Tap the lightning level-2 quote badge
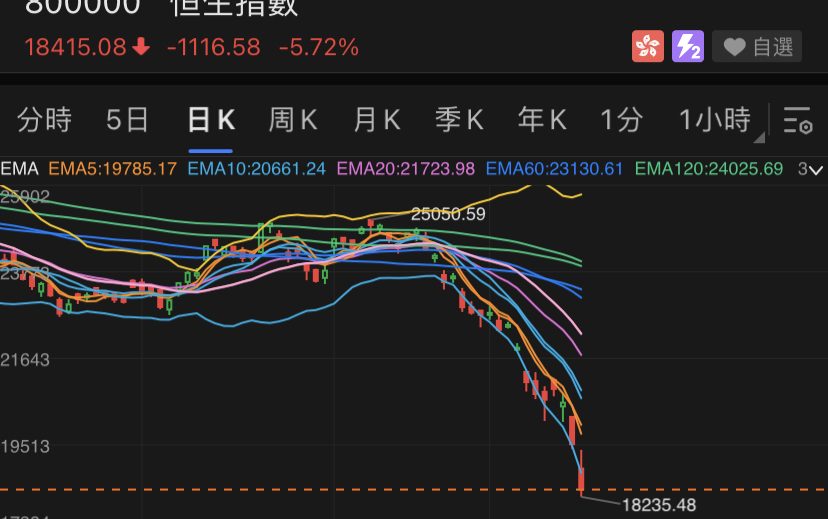The image size is (828, 519). [x=687, y=46]
